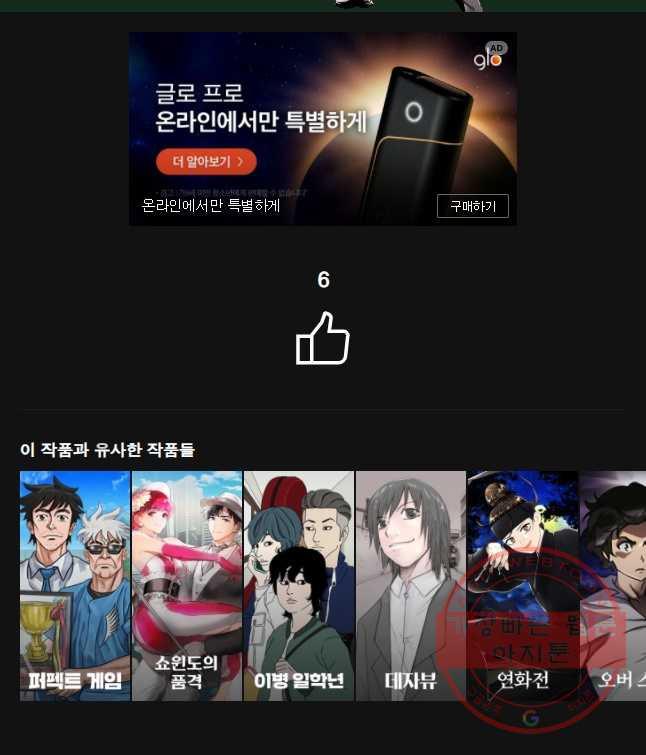Open the 쇼윈도의 품격 webtoon
Screen dimensions: 646x755
[187, 585]
